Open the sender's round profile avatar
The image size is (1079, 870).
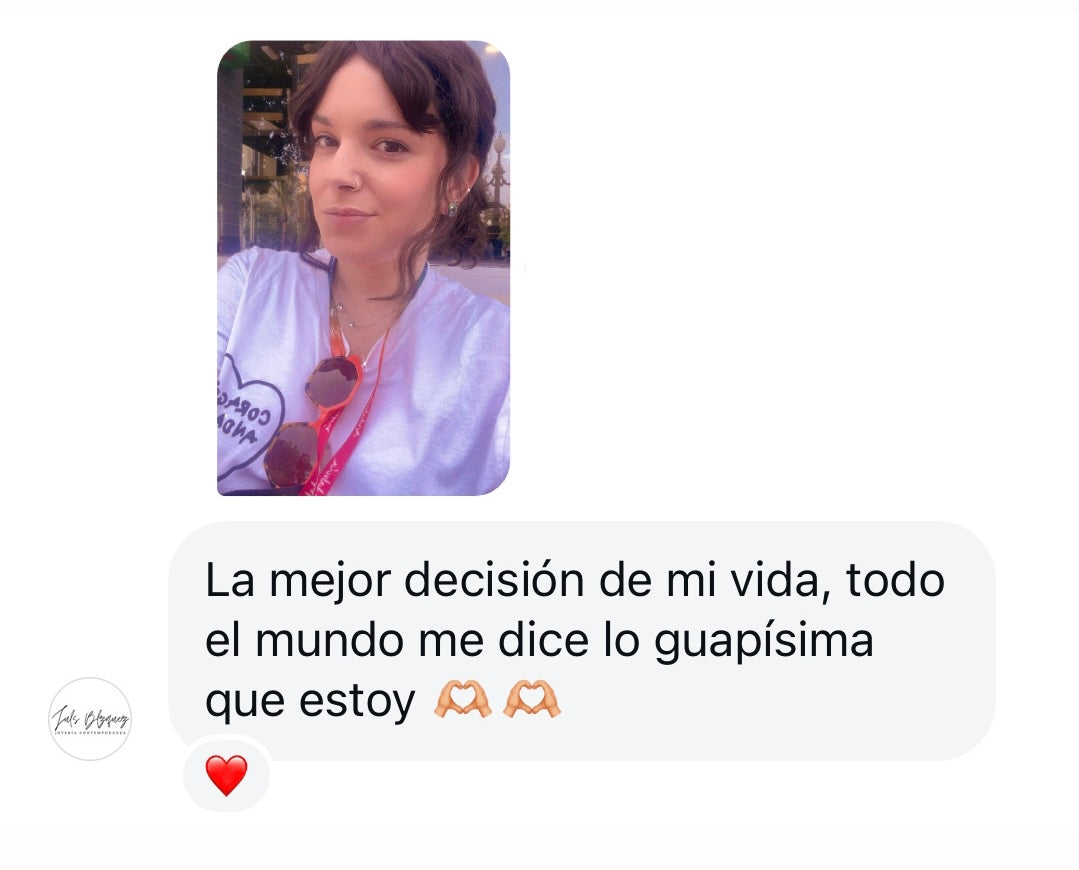pyautogui.click(x=90, y=719)
